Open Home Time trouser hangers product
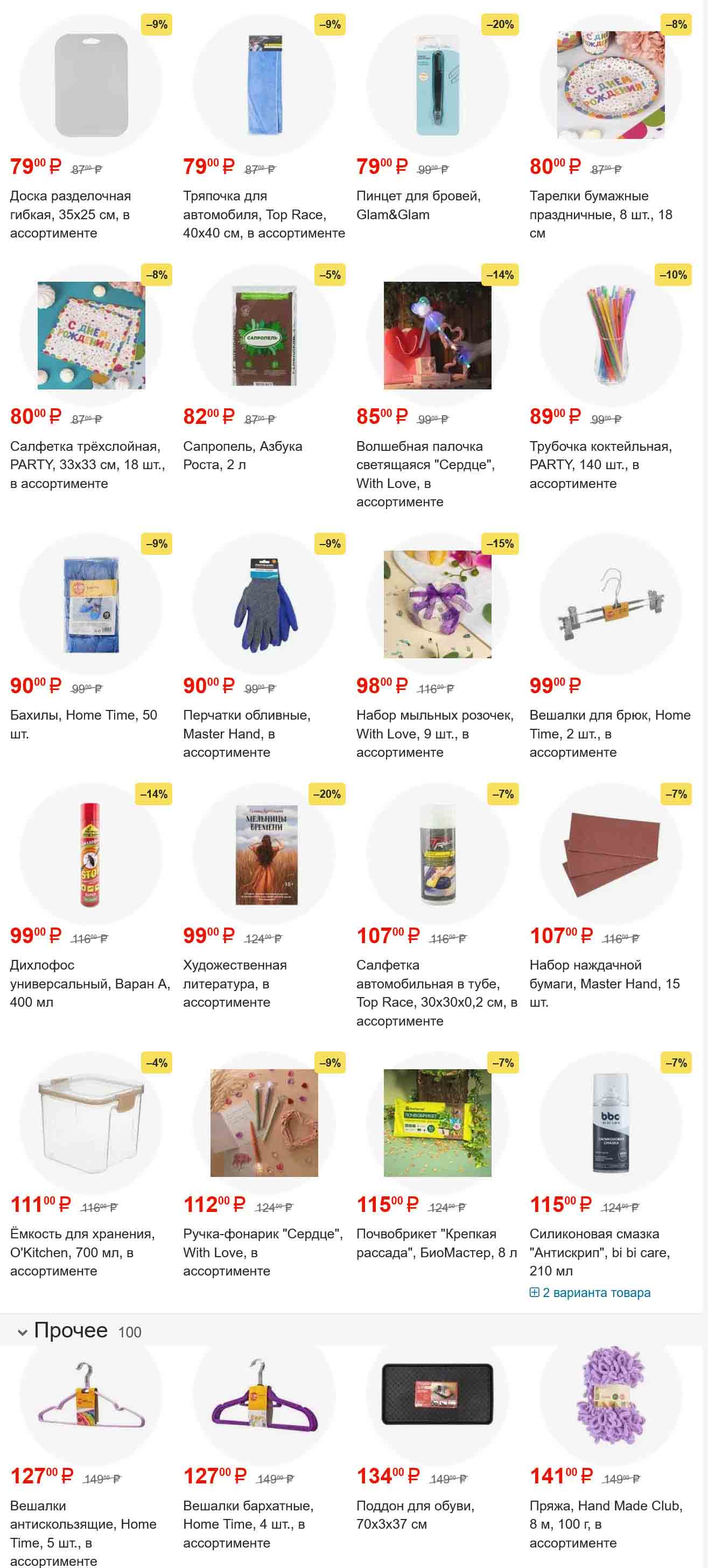This screenshot has width=708, height=1568. tap(611, 604)
